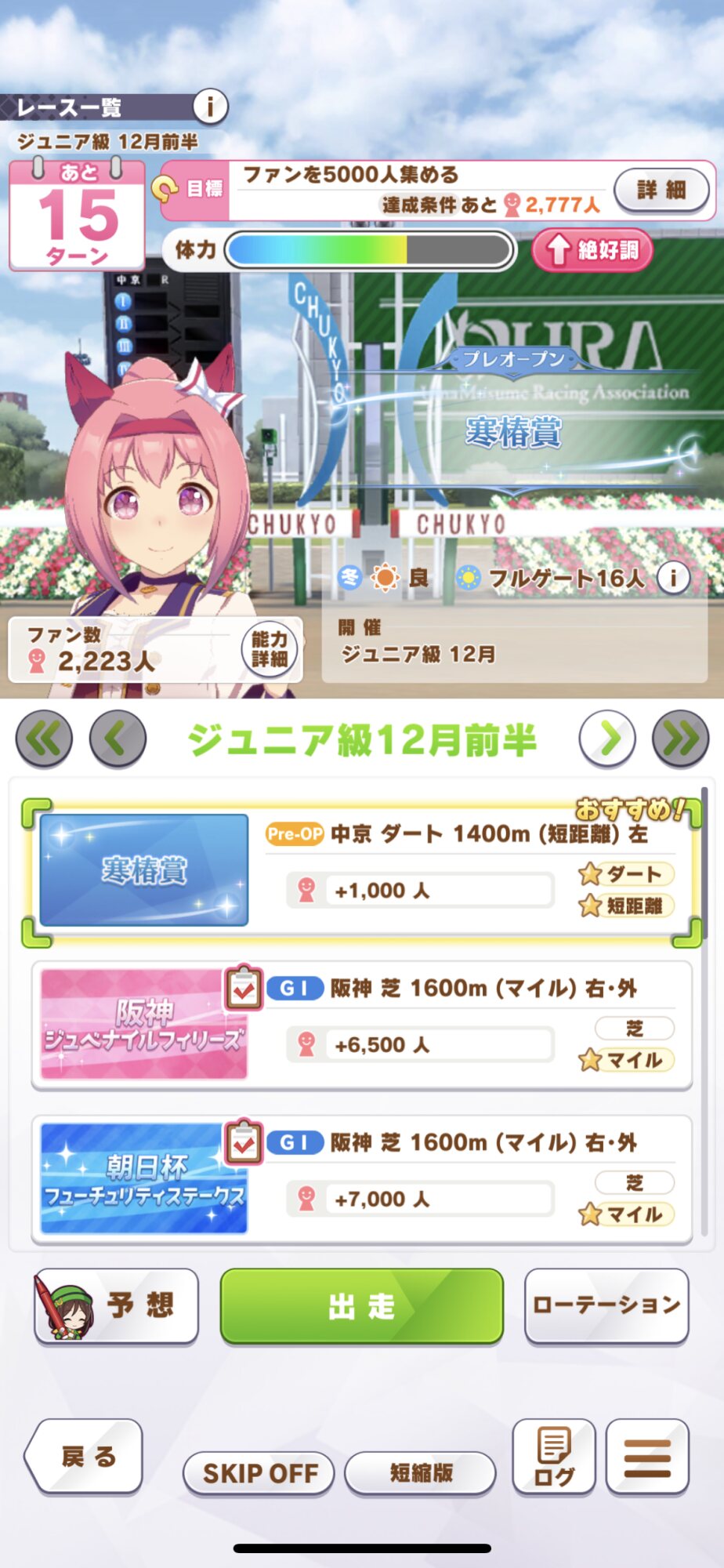Go to previous period with single left arrow
Viewport: 724px width, 1568px height.
pyautogui.click(x=118, y=739)
